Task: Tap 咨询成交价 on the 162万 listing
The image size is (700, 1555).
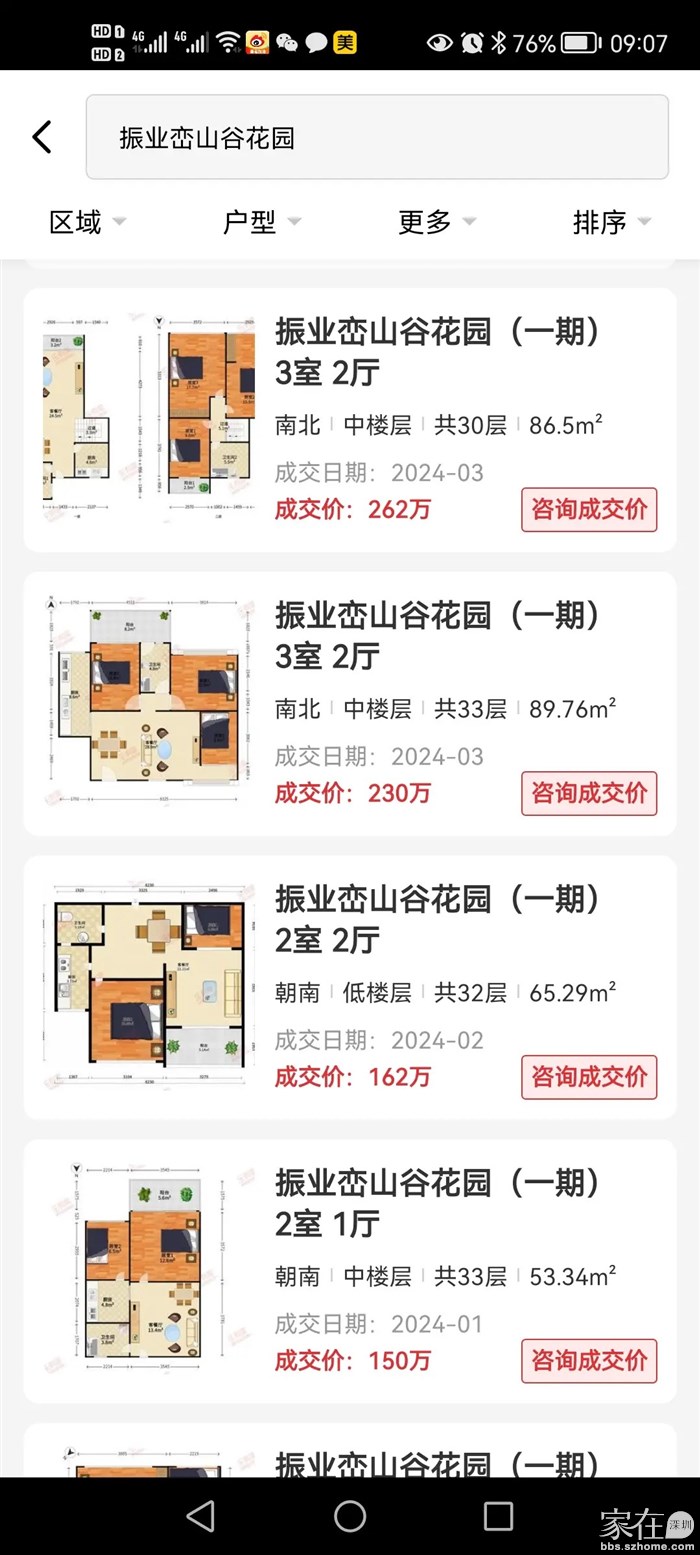Action: click(589, 1077)
